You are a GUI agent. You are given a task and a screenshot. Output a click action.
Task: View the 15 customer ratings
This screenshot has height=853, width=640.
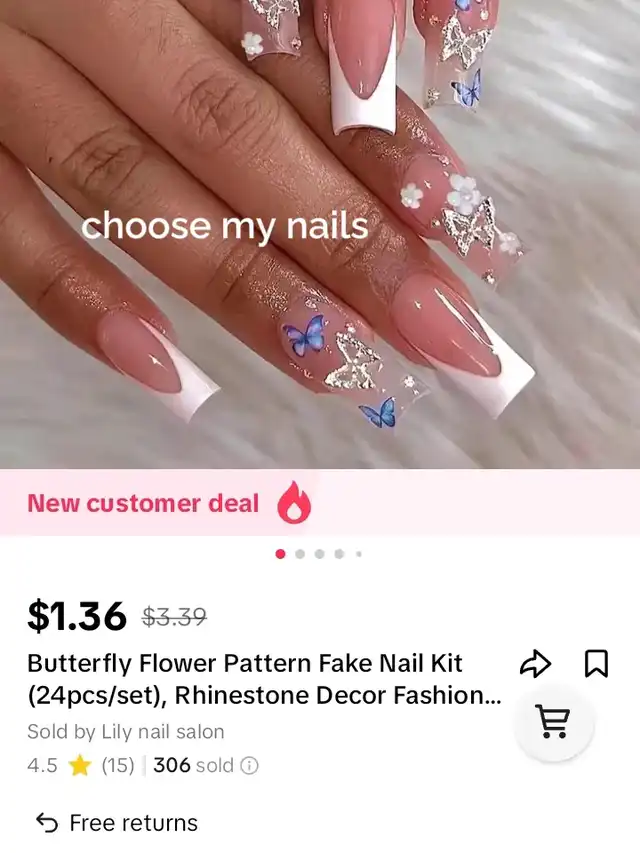click(117, 766)
